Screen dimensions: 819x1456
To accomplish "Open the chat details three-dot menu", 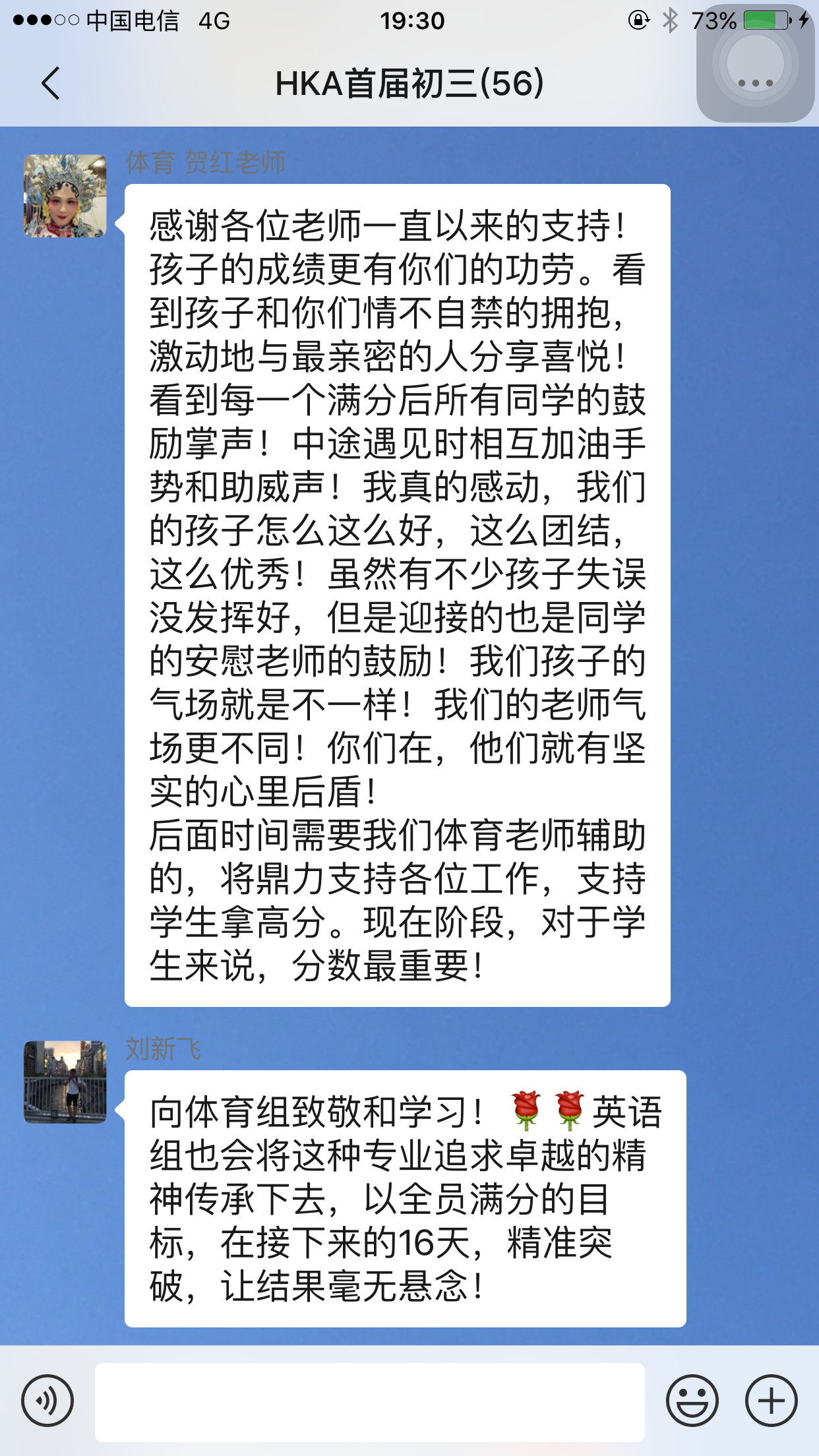I will click(755, 83).
